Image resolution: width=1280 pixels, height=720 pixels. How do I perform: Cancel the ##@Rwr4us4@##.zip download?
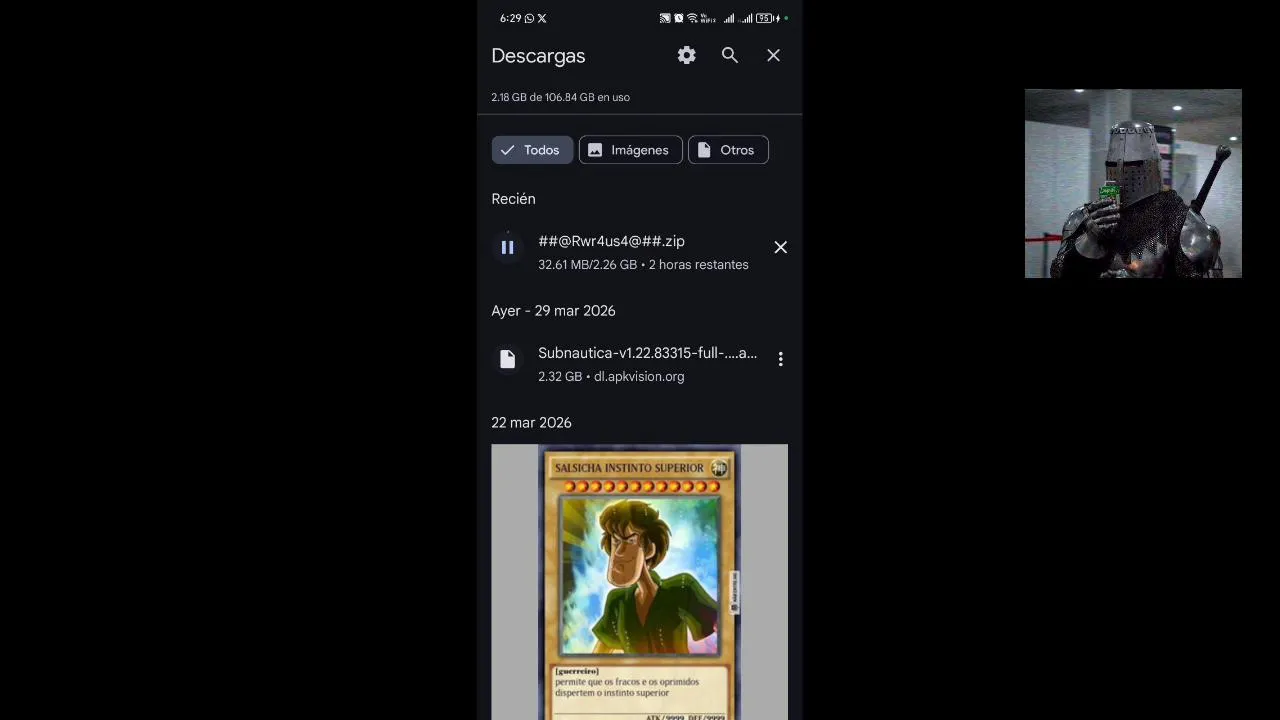click(780, 247)
